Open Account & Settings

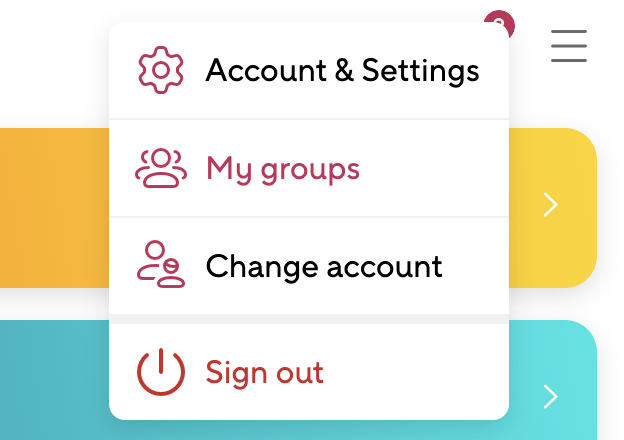tap(308, 71)
